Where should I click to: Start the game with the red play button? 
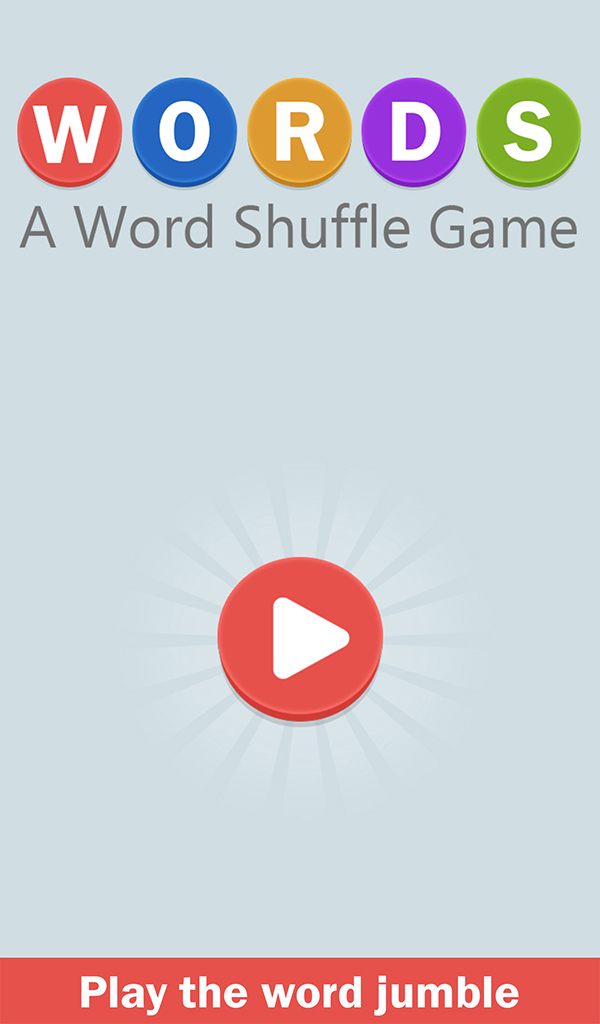coord(300,639)
